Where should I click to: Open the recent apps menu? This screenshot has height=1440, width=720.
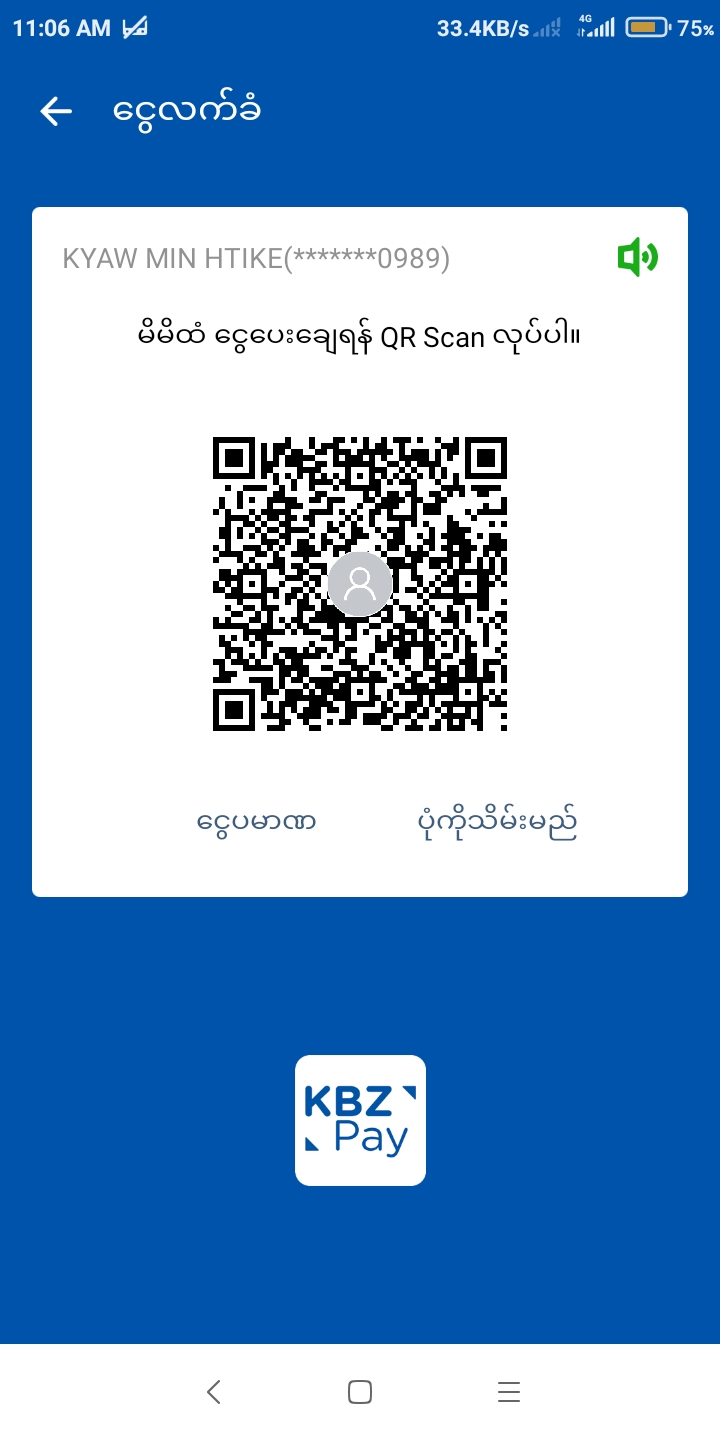(x=508, y=1391)
